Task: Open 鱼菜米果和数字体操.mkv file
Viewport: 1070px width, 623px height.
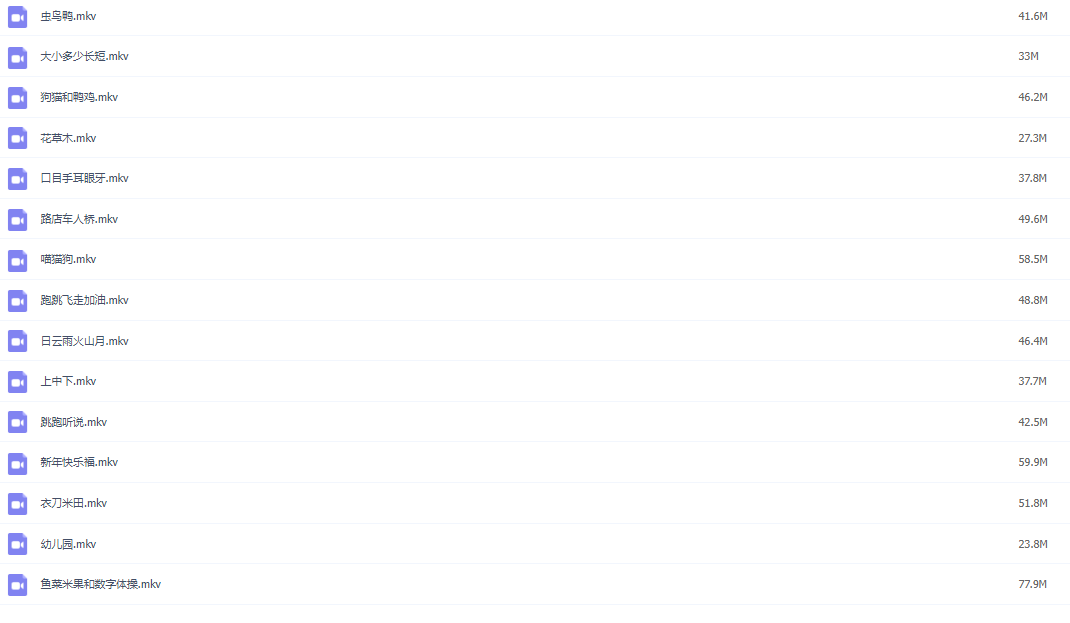Action: [x=100, y=584]
